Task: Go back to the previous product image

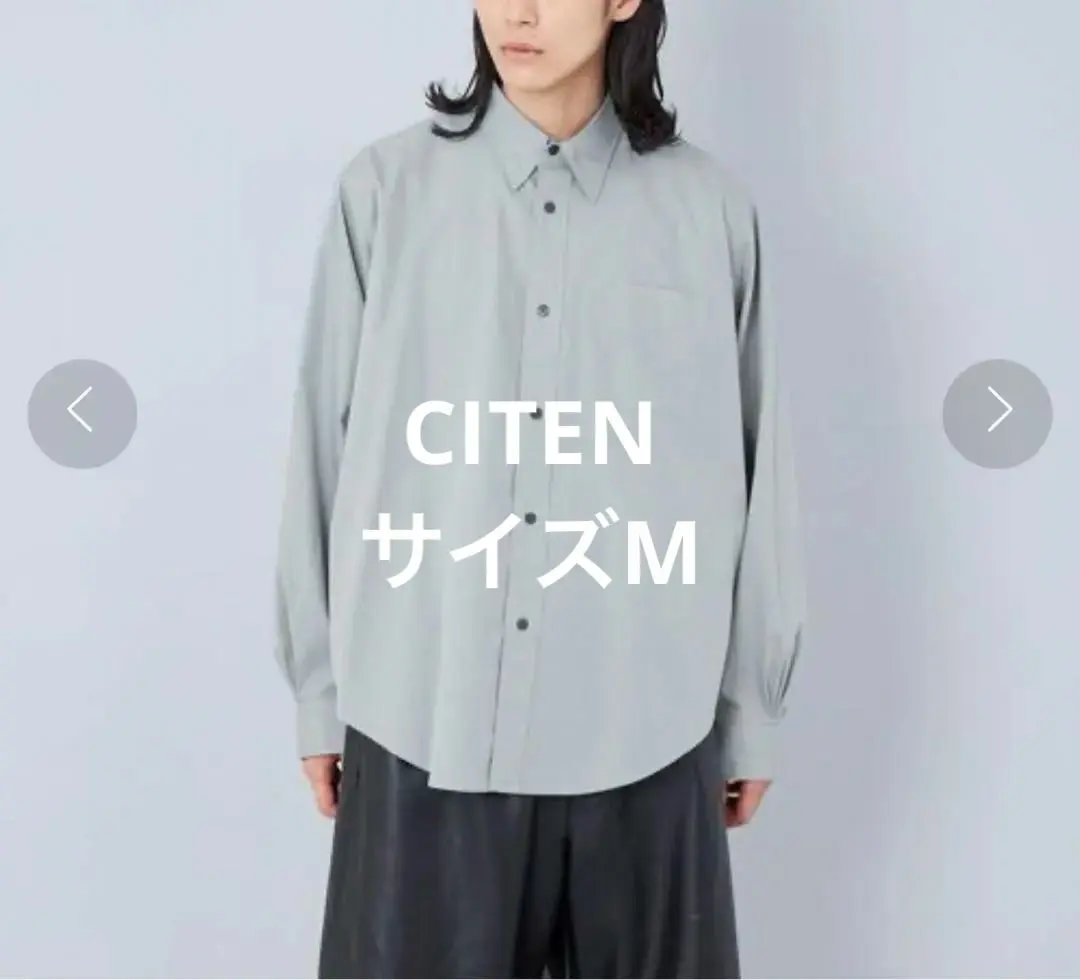Action: point(82,413)
